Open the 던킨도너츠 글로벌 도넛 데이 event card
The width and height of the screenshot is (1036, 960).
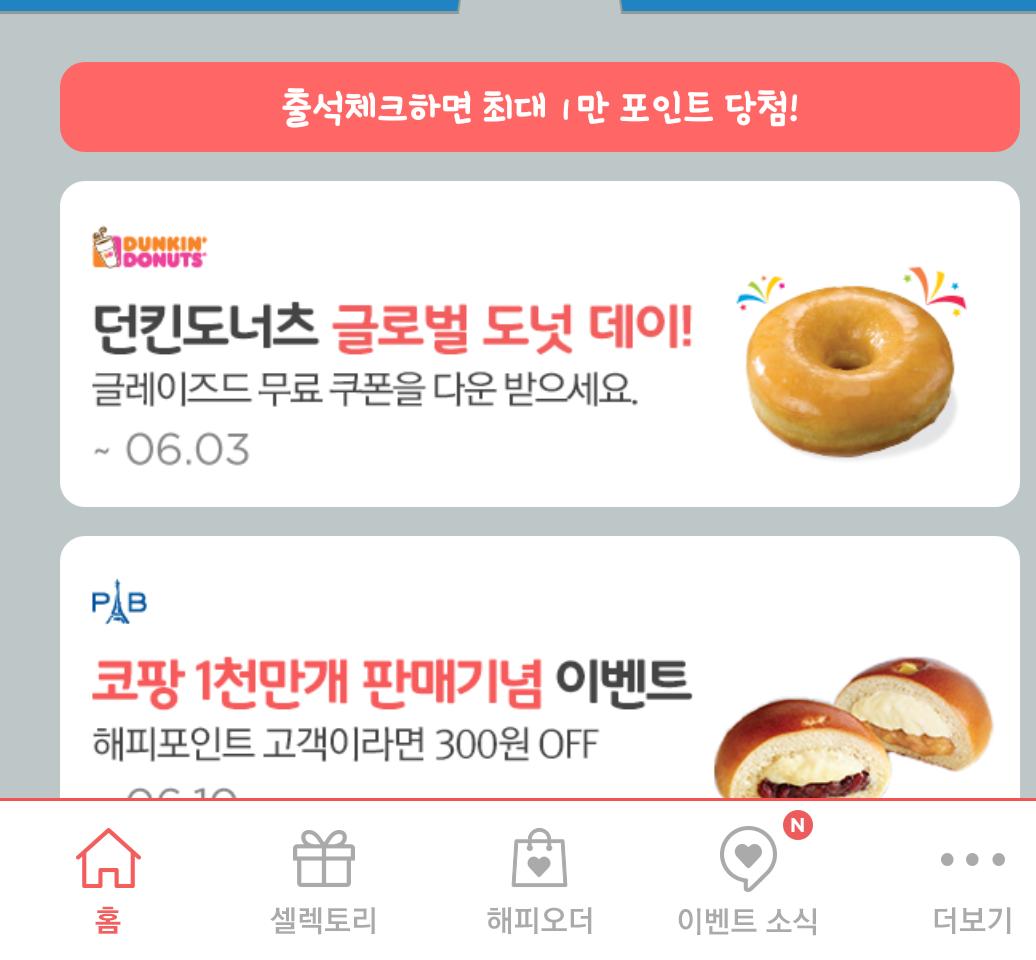point(539,343)
